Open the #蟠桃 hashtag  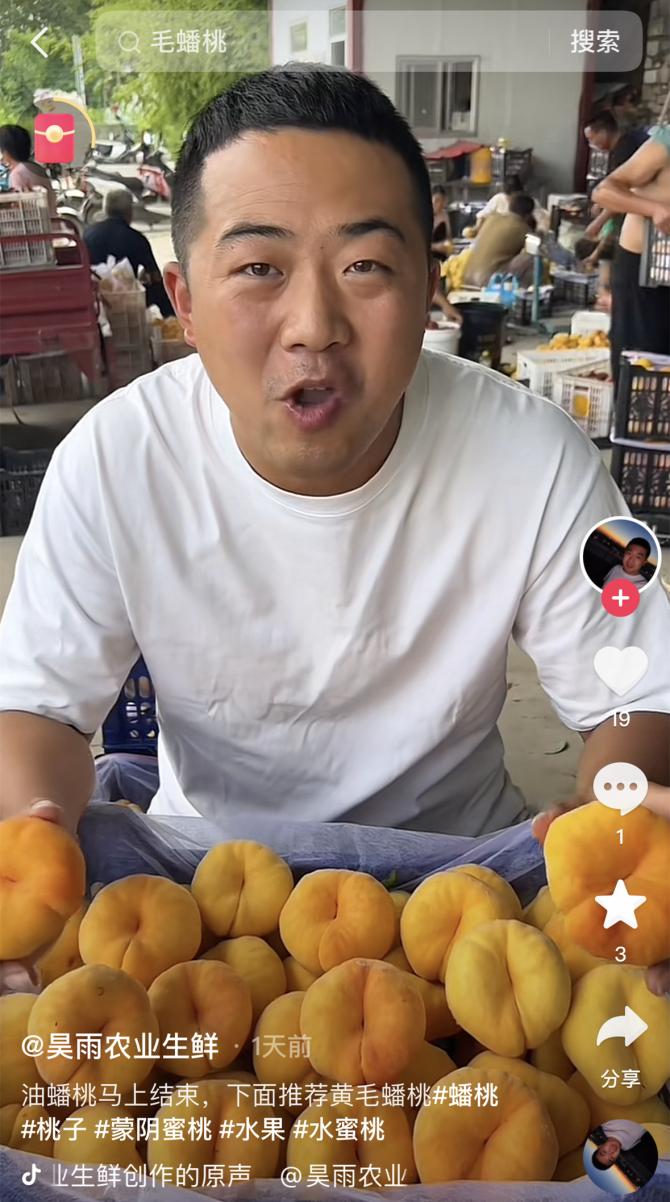[465, 1095]
